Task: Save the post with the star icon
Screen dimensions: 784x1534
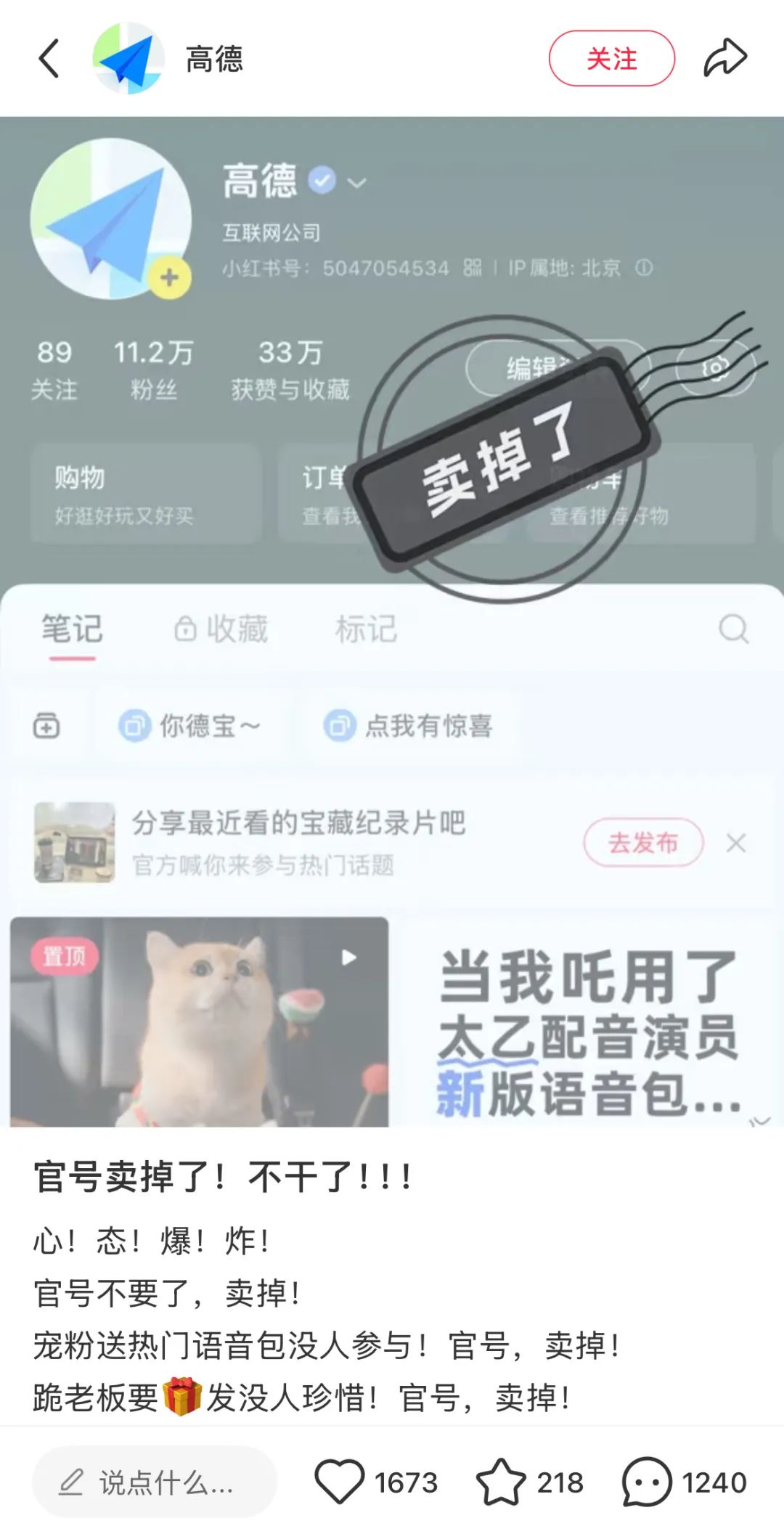Action: [501, 1482]
